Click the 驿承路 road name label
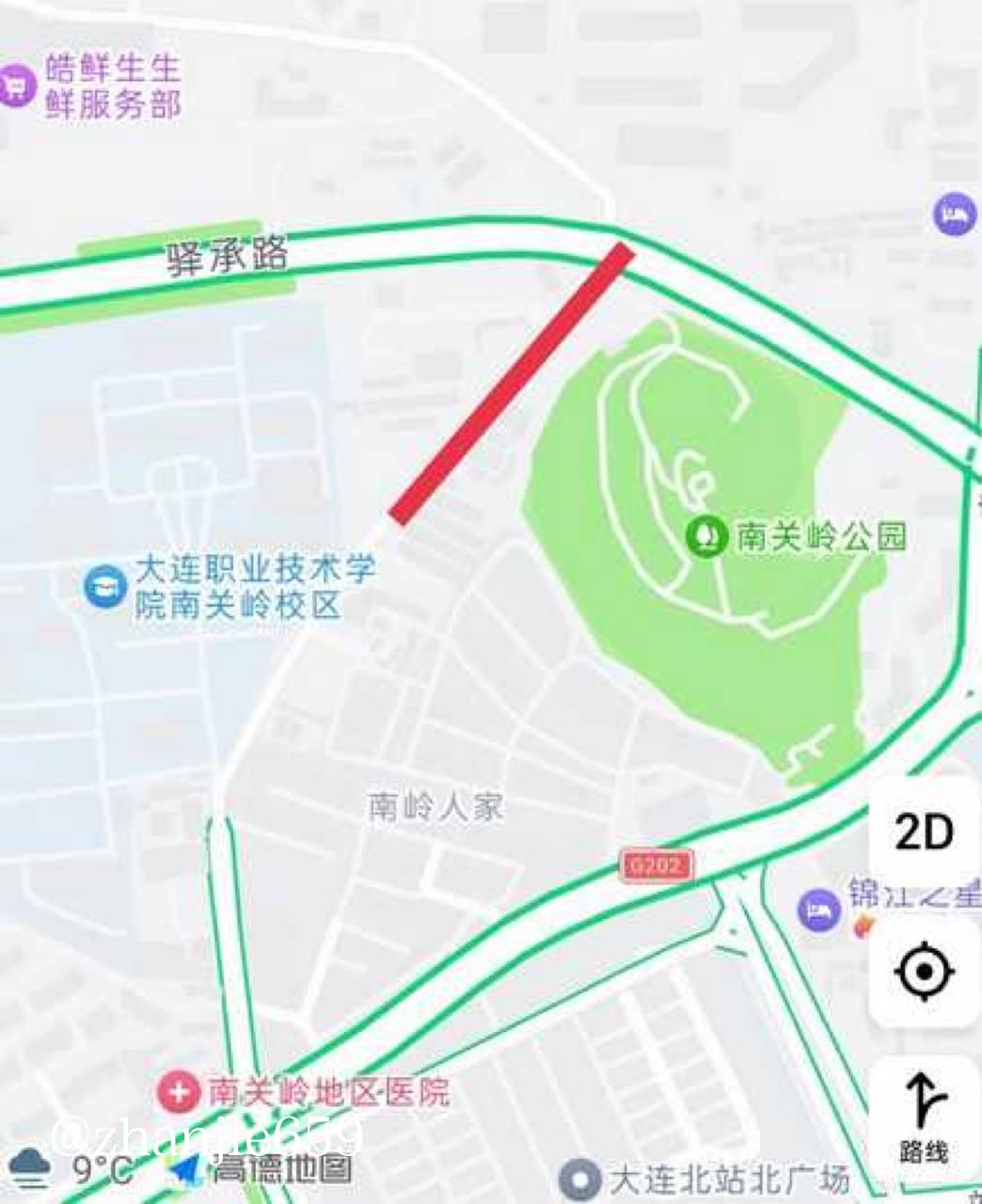Screen dimensions: 982x1204 (226, 256)
